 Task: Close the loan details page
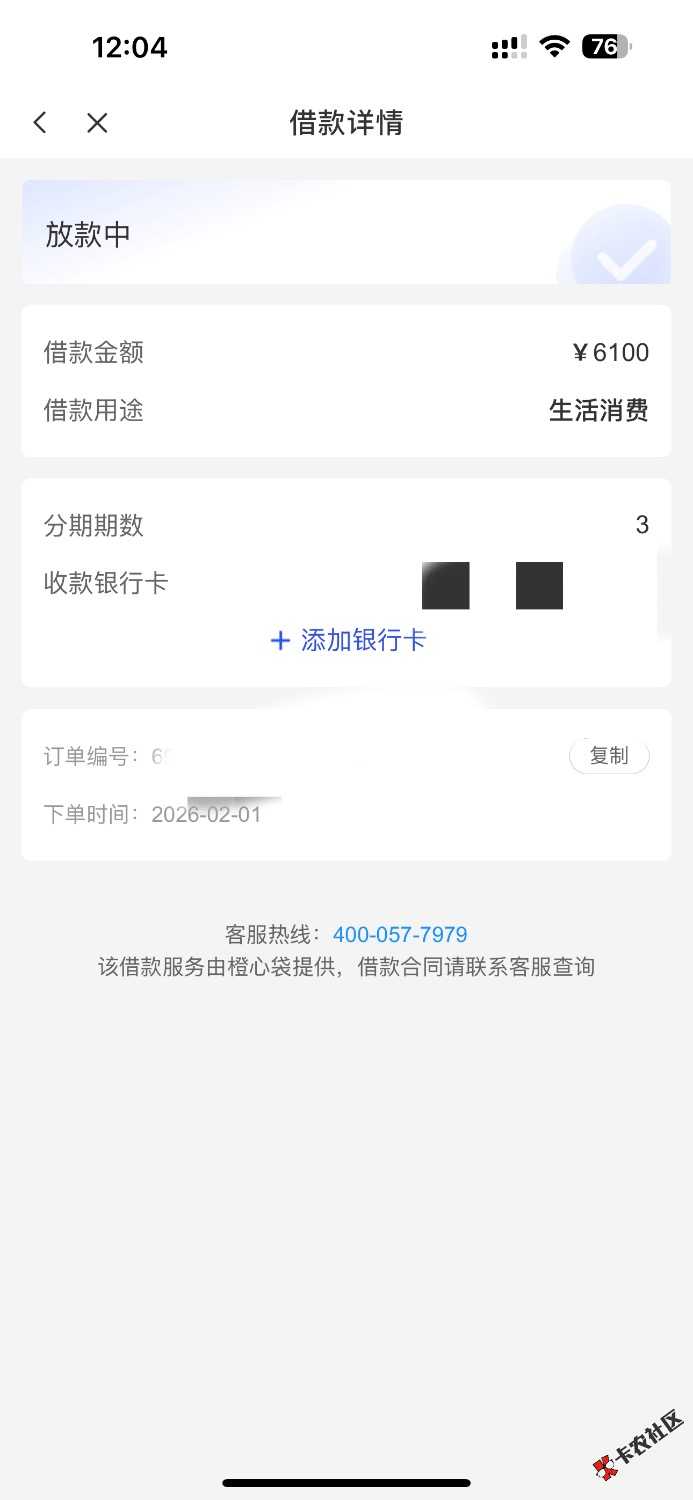(97, 123)
